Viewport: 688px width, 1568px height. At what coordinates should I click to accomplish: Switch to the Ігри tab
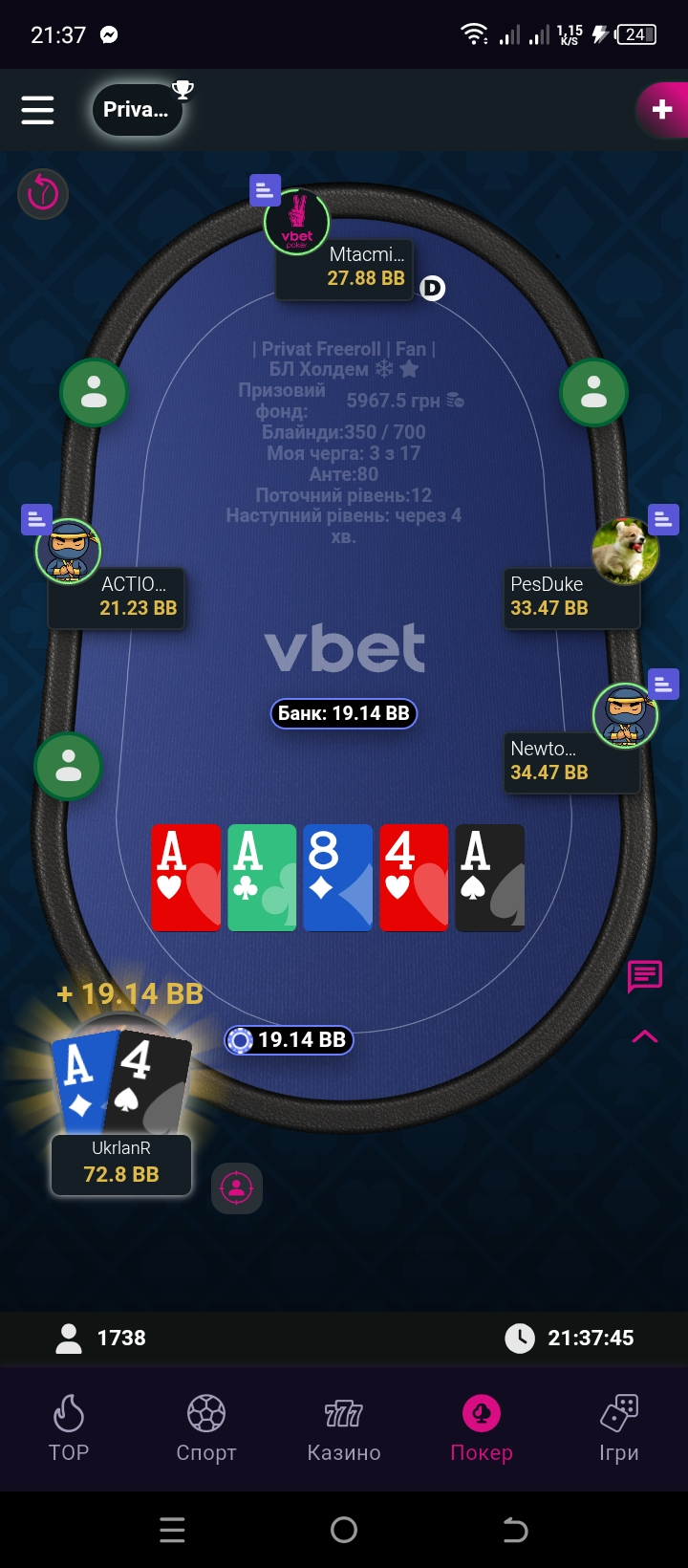pos(618,1428)
